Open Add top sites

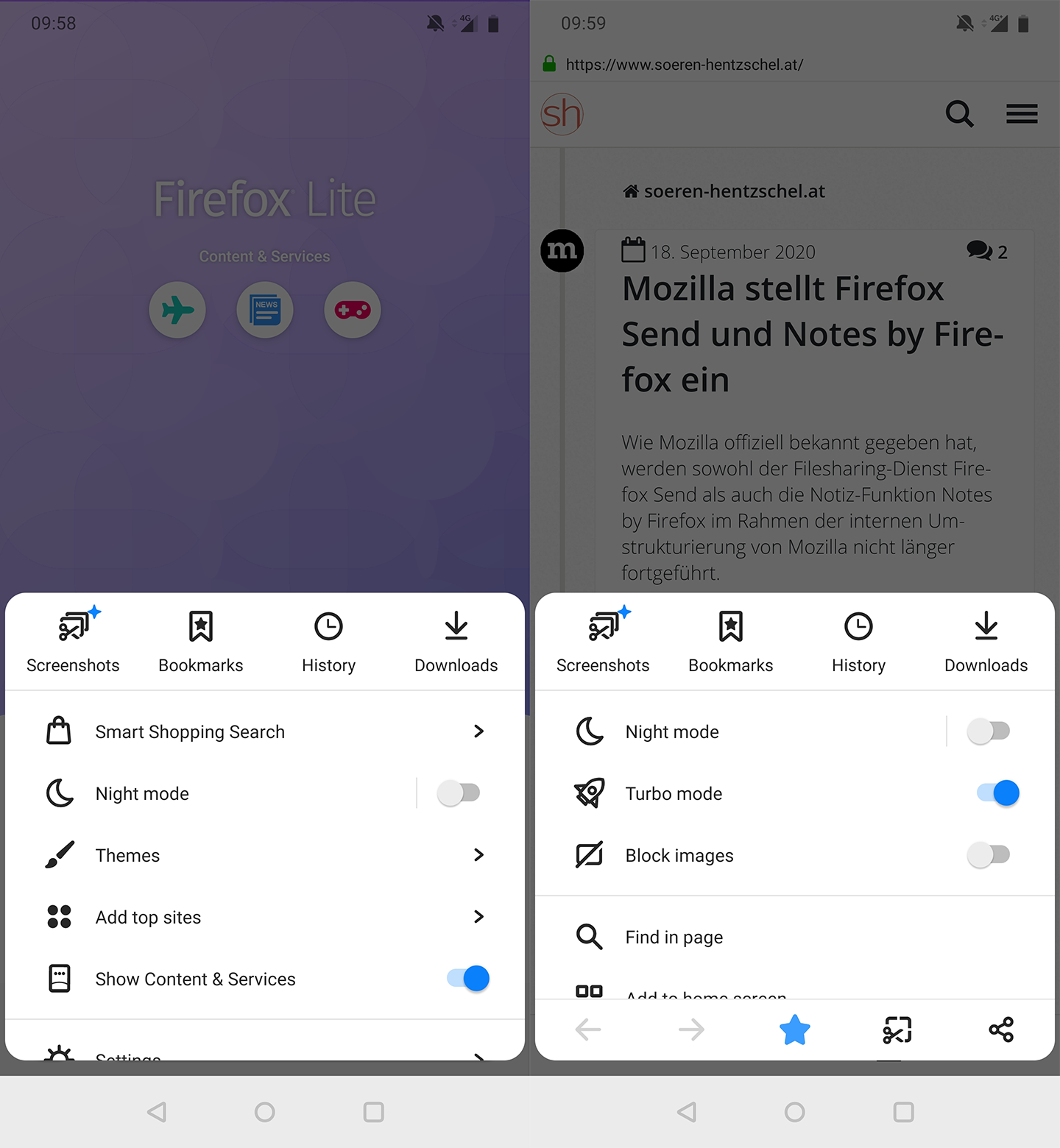(265, 917)
